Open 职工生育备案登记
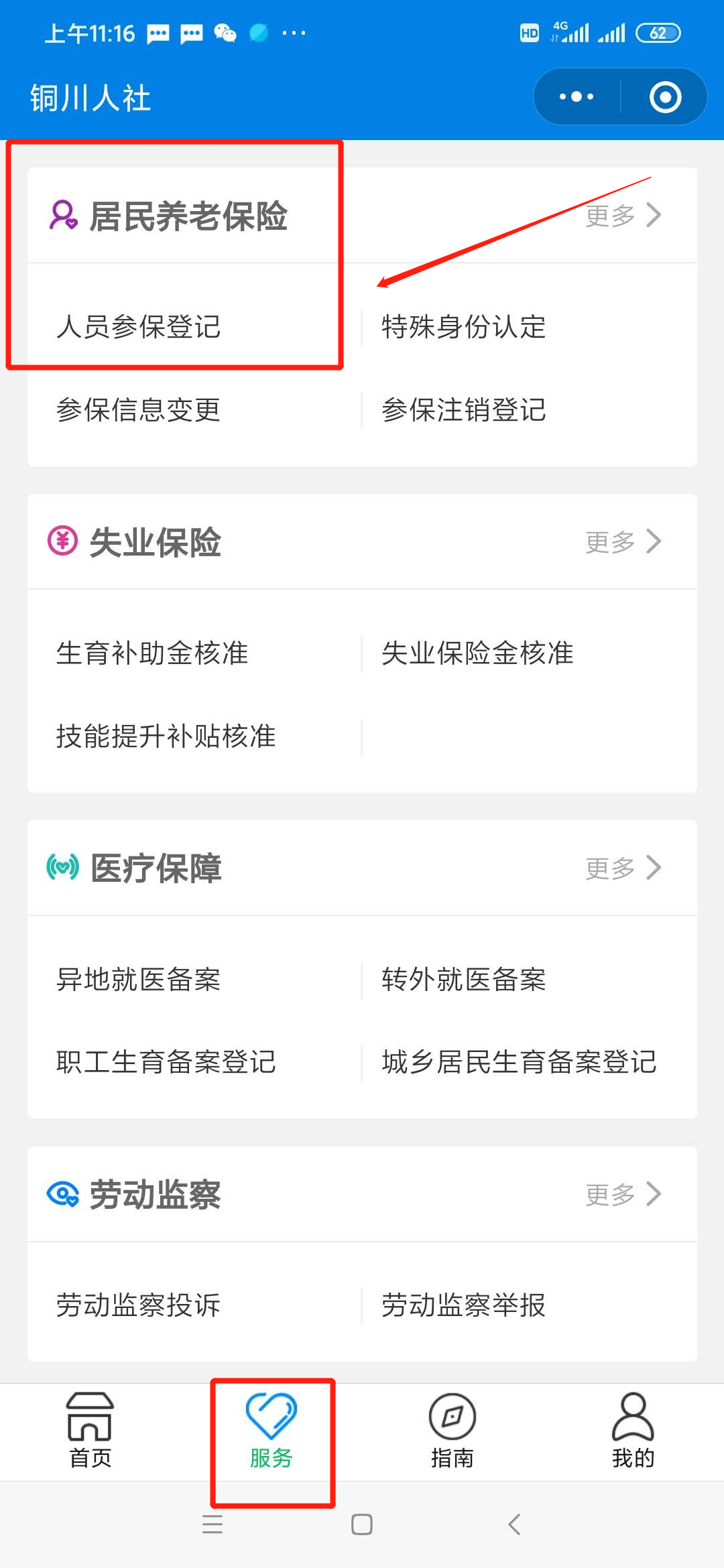Viewport: 724px width, 1568px height. (166, 1062)
